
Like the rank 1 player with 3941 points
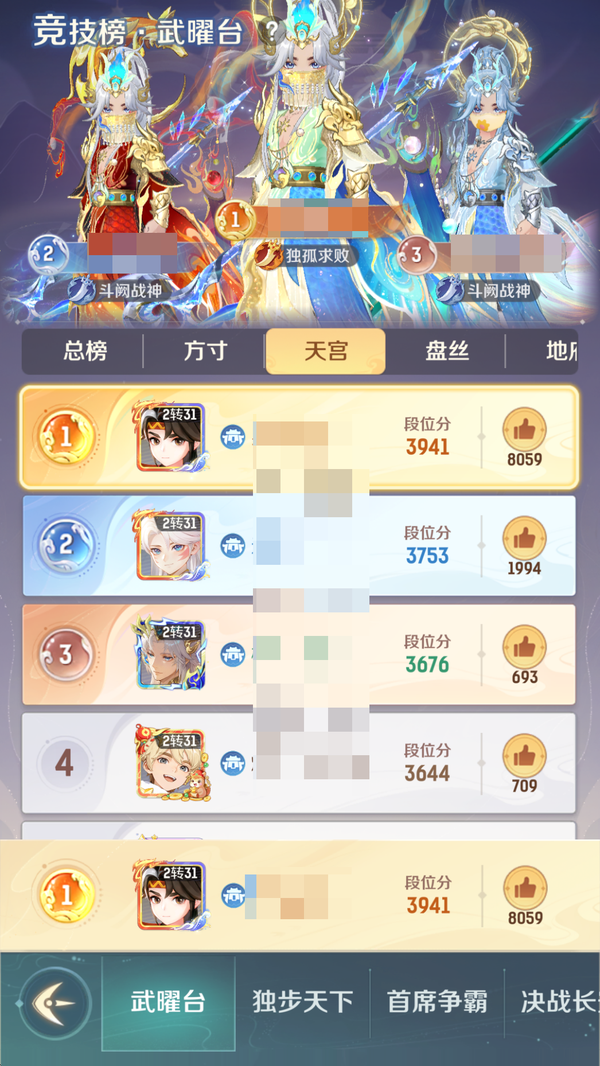524,430
